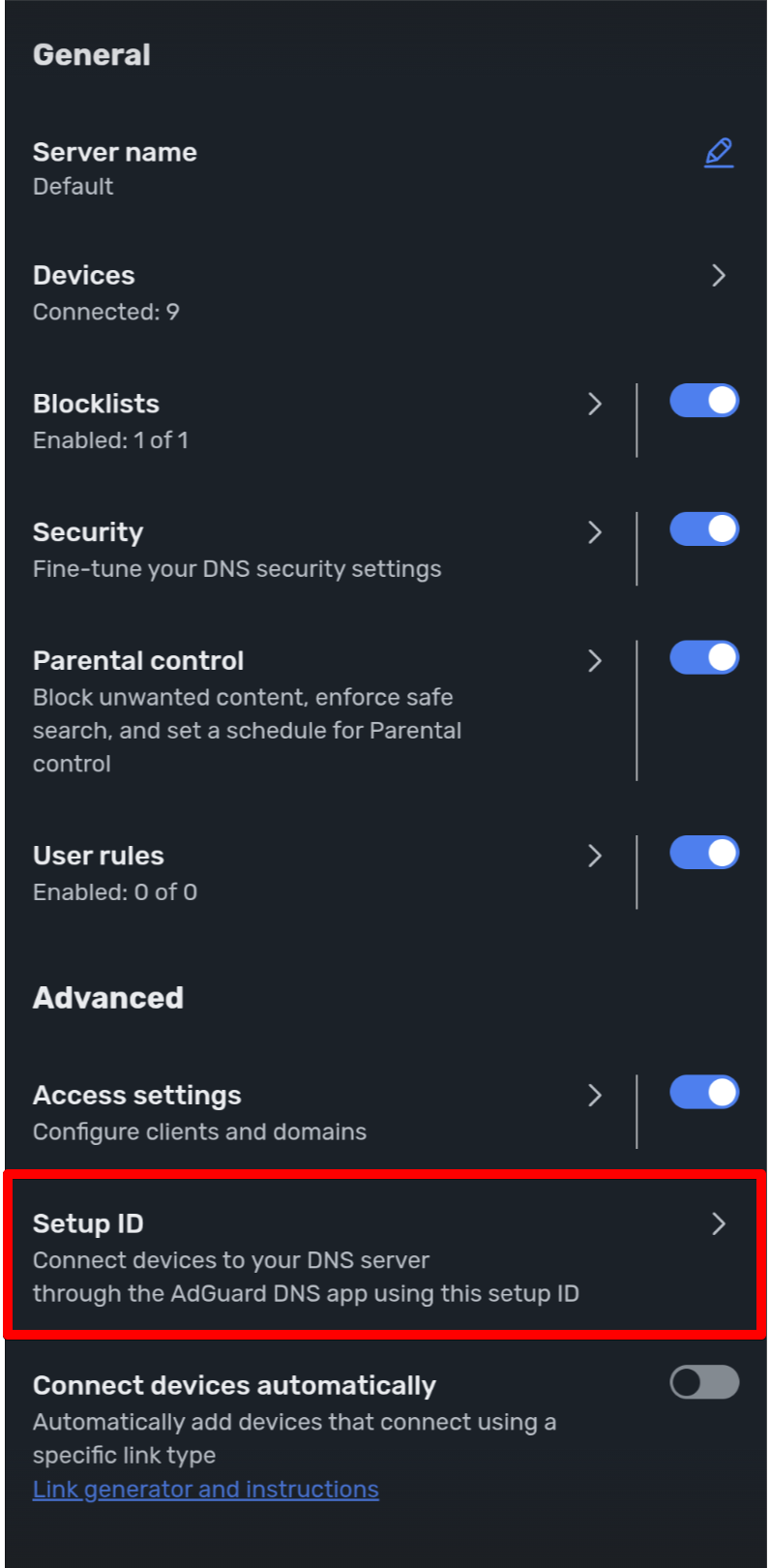Image resolution: width=770 pixels, height=1568 pixels.
Task: Turn off the Security toggle
Action: click(x=703, y=528)
